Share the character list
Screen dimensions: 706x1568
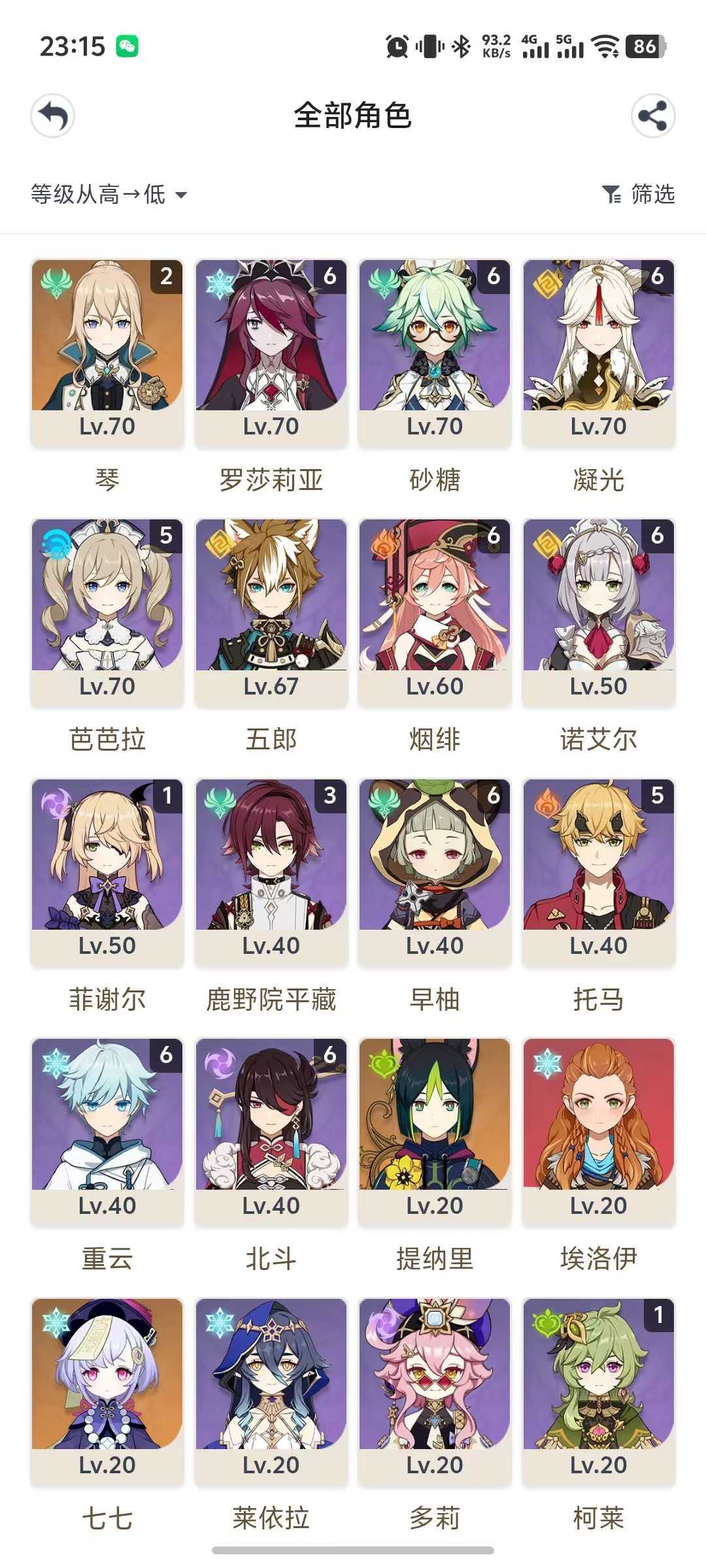click(x=652, y=116)
